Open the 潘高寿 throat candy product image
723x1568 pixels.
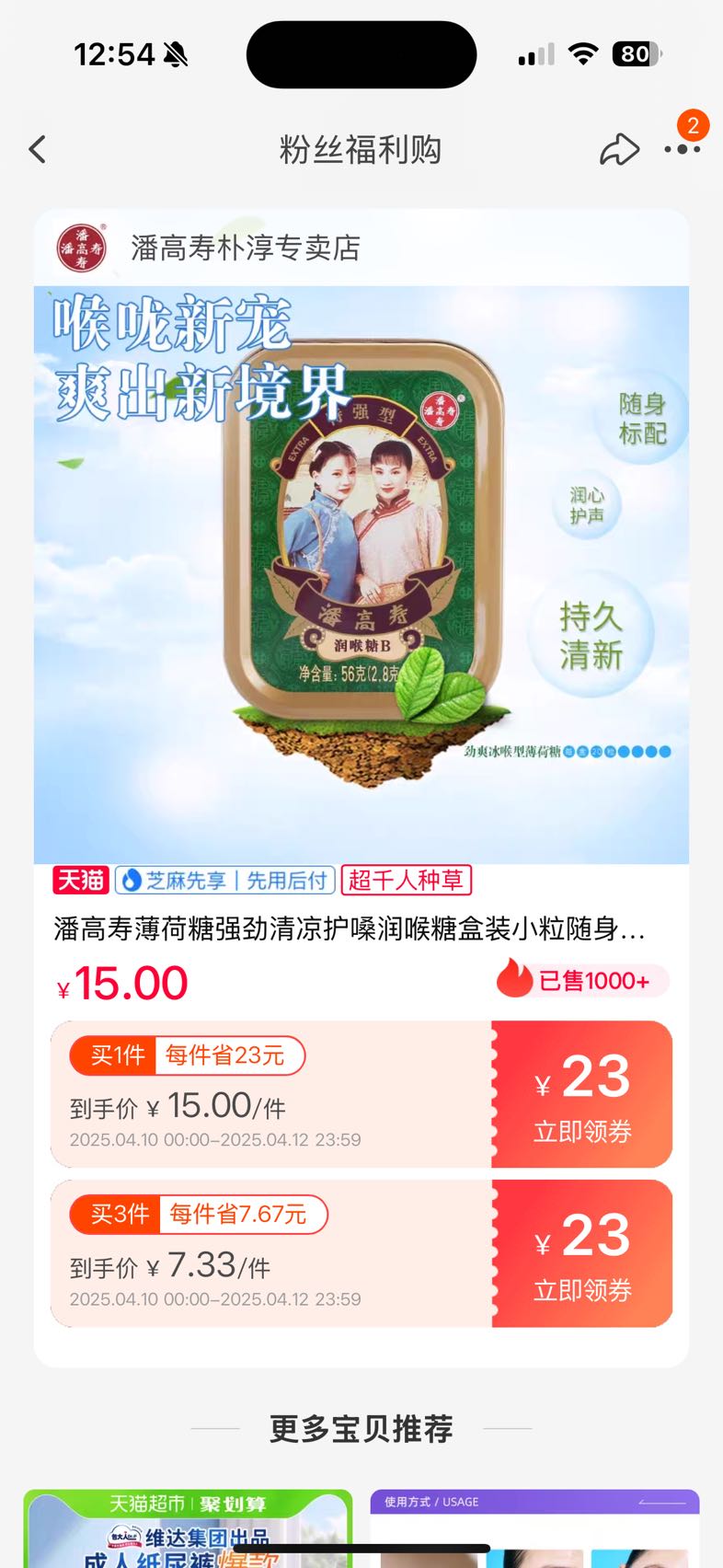pyautogui.click(x=361, y=574)
